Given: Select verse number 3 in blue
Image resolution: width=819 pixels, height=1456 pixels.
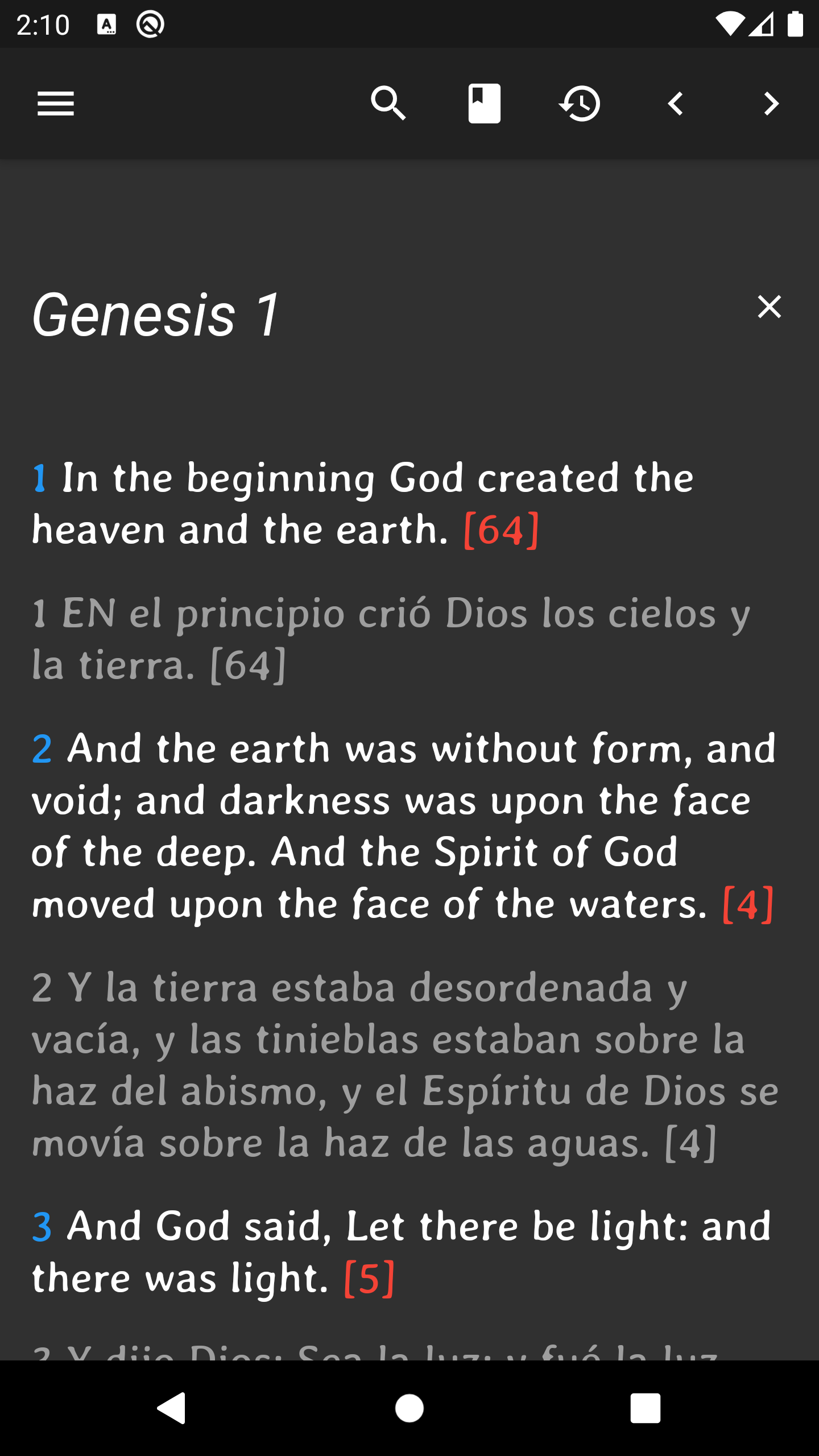Looking at the screenshot, I should (42, 1226).
